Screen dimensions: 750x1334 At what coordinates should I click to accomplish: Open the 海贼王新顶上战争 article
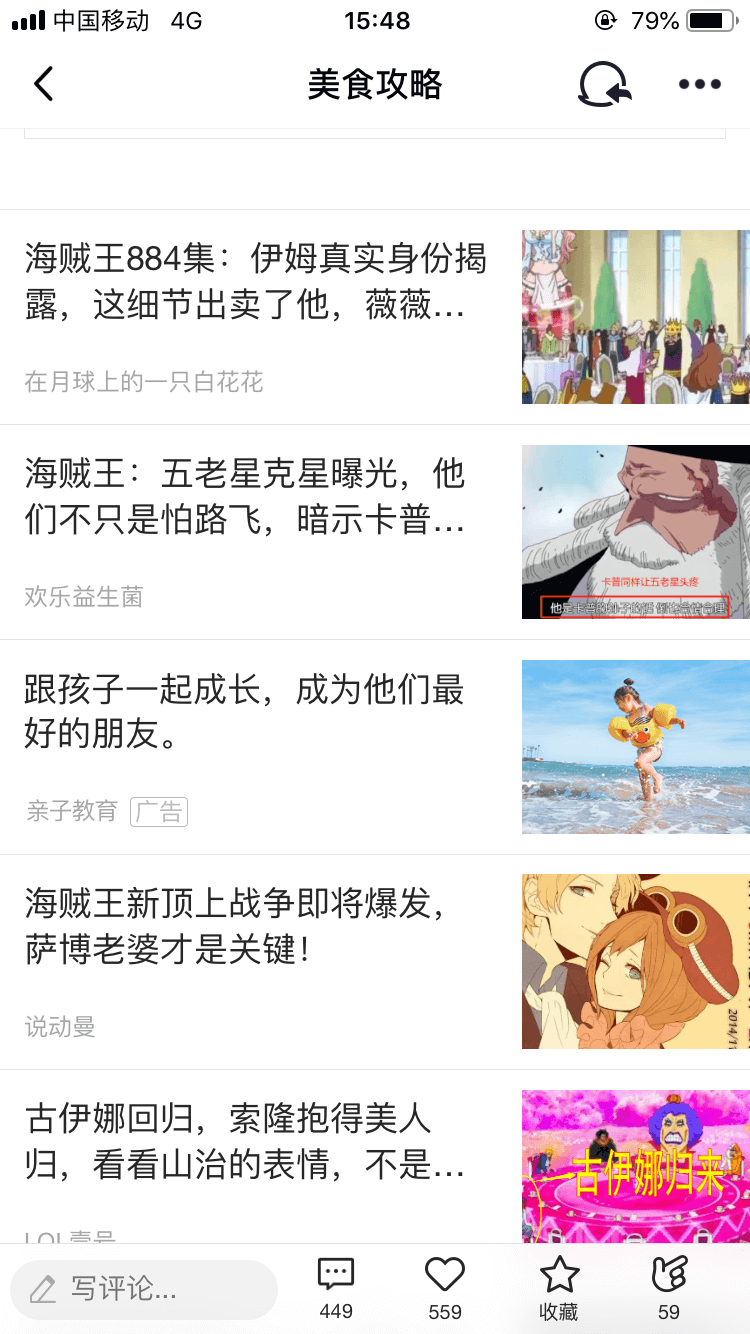click(x=235, y=926)
